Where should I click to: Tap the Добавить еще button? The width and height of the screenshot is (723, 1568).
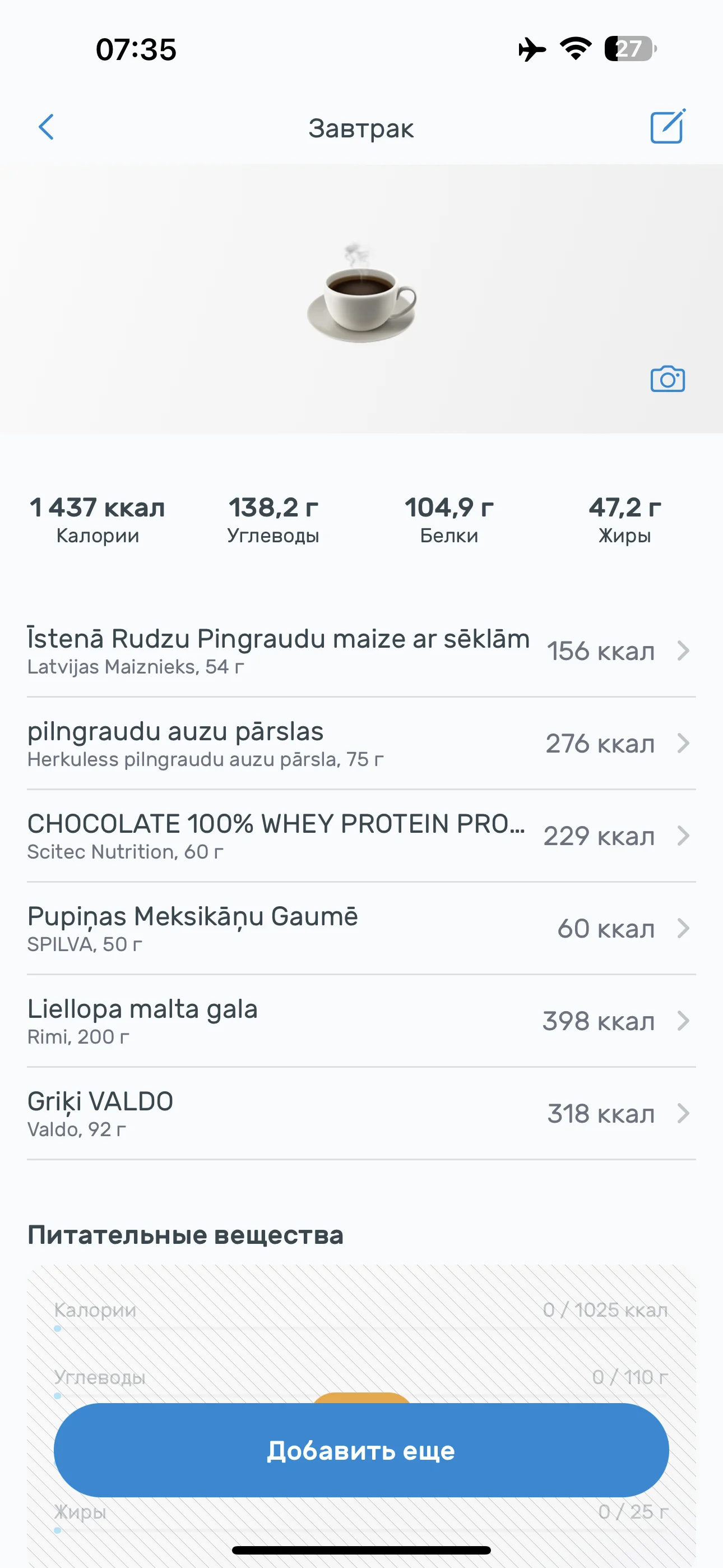point(361,1451)
